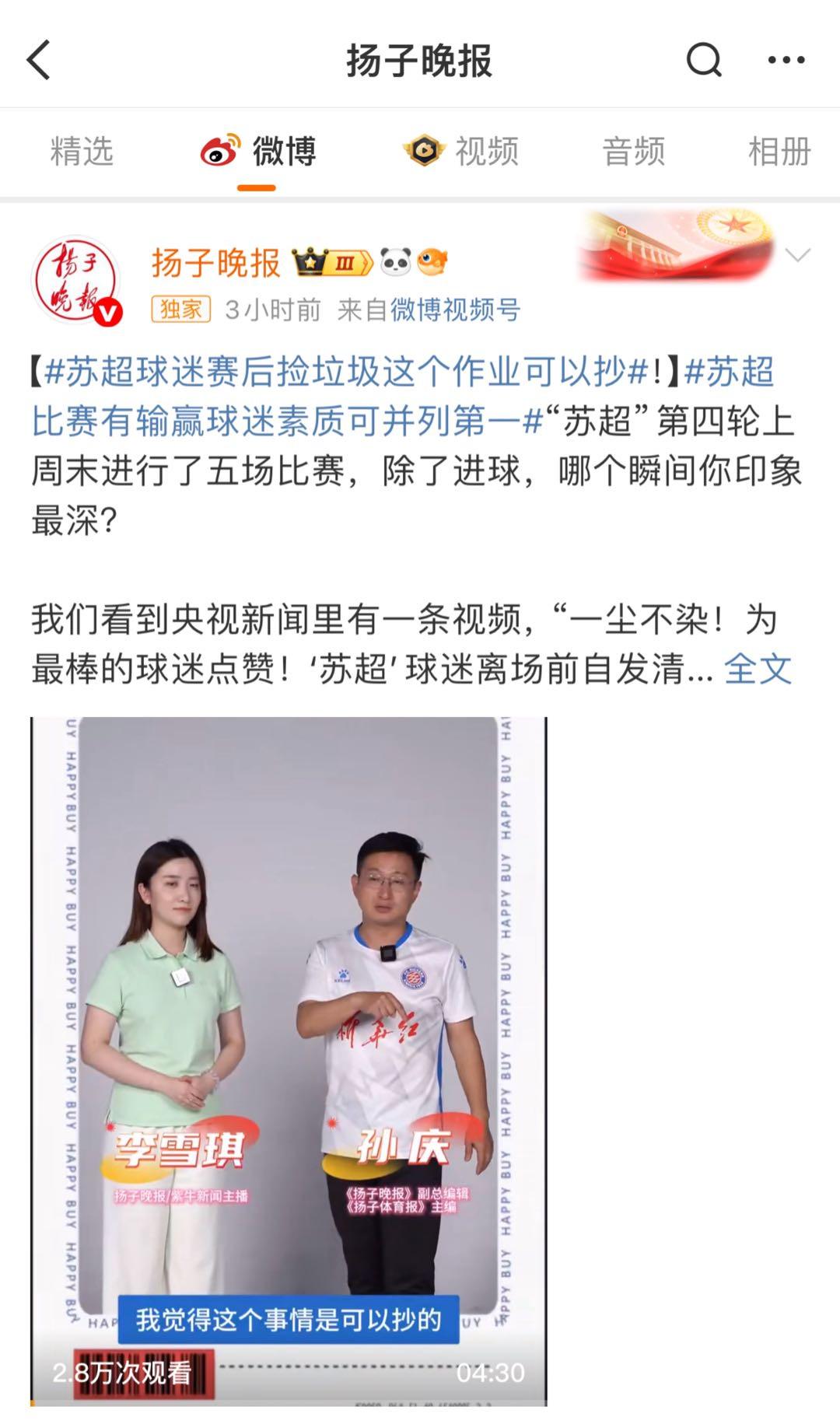Go back from 扬子晚报 page
This screenshot has width=840, height=1424.
pos(39,61)
